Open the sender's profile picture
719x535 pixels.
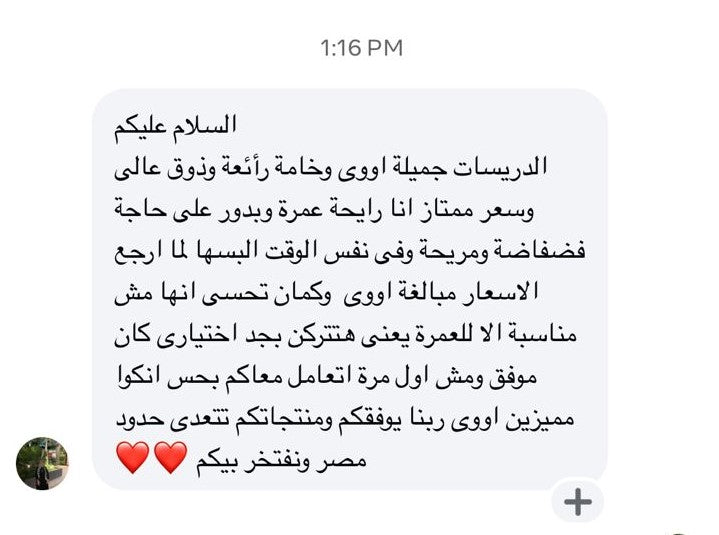tap(42, 463)
